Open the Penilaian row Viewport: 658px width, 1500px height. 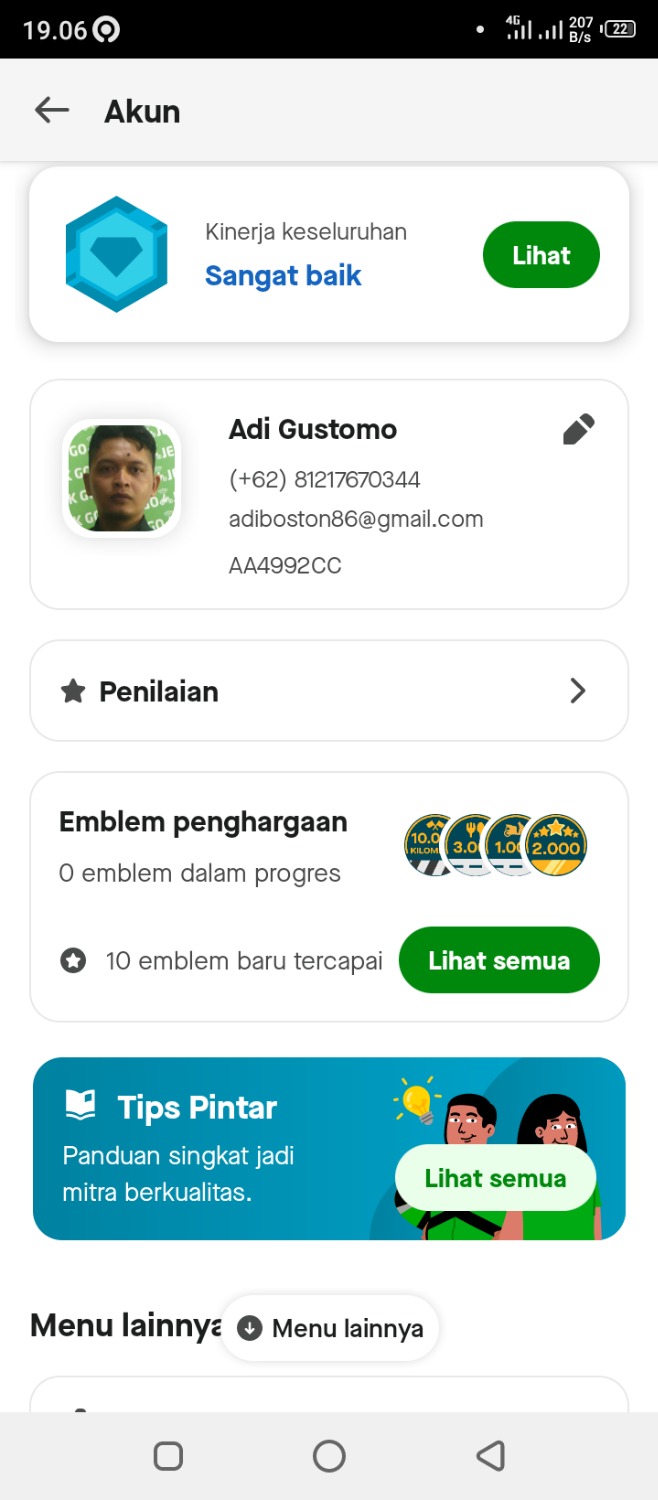[x=329, y=691]
